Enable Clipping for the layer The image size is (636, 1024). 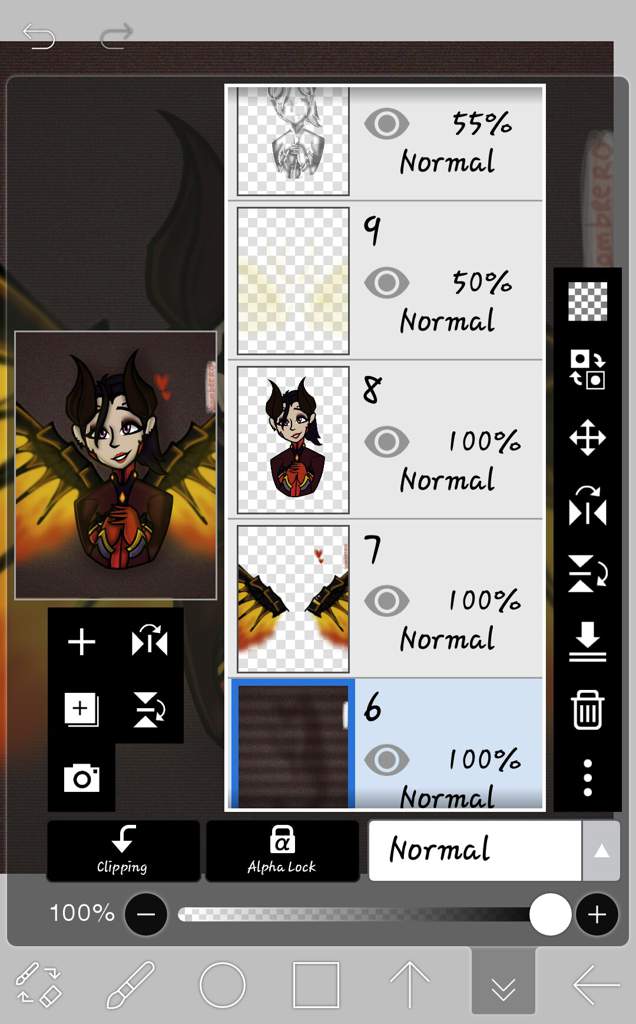point(122,850)
